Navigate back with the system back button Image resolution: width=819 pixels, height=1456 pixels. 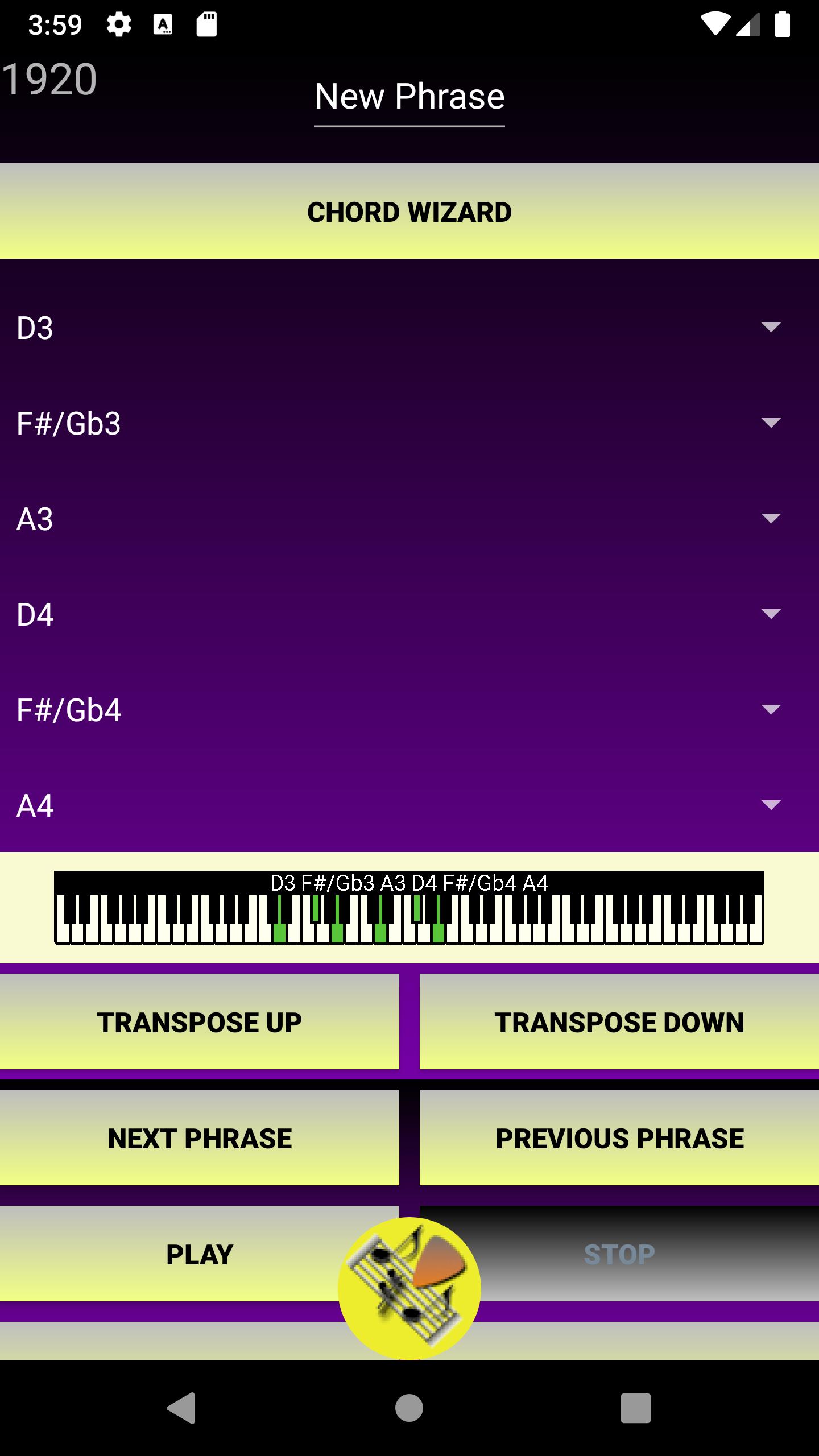pyautogui.click(x=181, y=1408)
